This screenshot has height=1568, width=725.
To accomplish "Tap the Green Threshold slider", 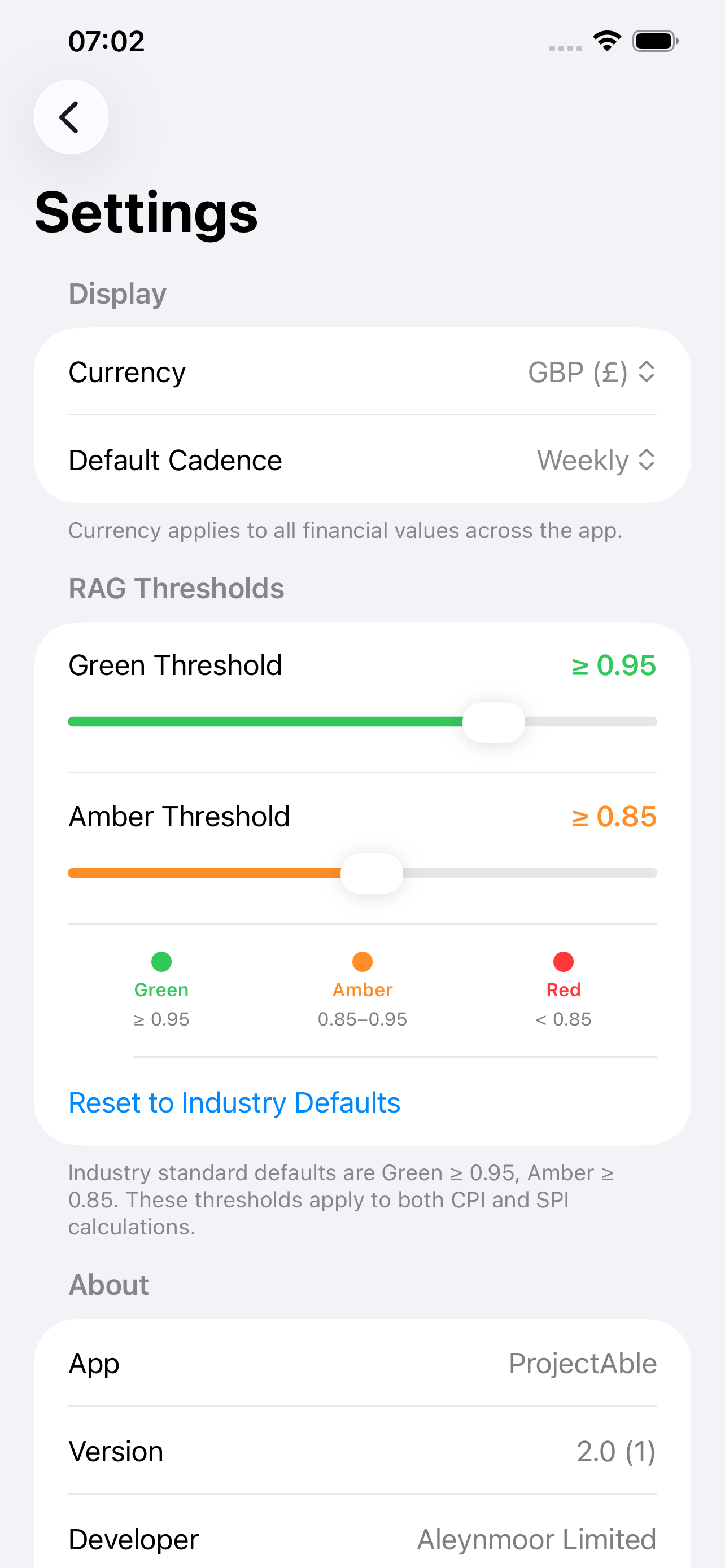I will (493, 722).
